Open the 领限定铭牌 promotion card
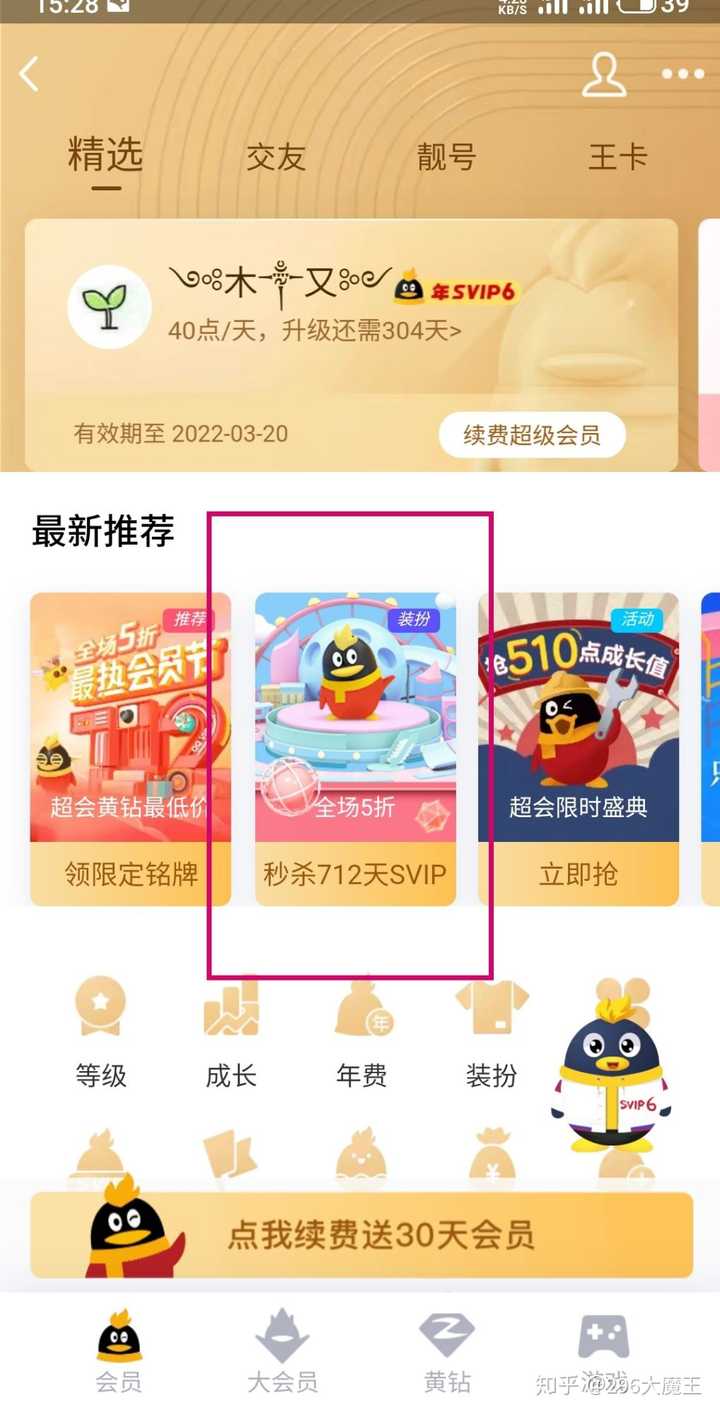The width and height of the screenshot is (720, 1415). 130,750
